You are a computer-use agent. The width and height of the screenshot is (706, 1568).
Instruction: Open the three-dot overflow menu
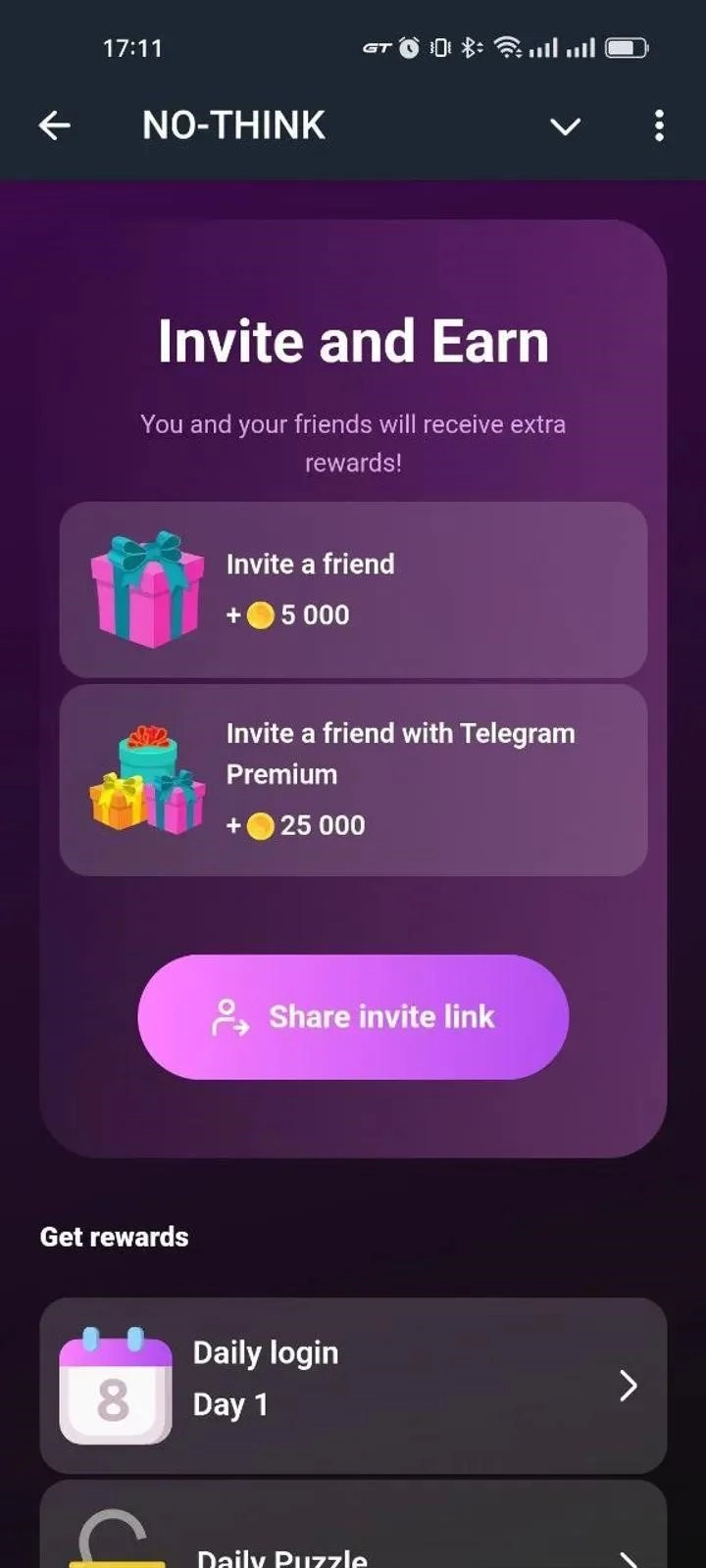point(659,125)
